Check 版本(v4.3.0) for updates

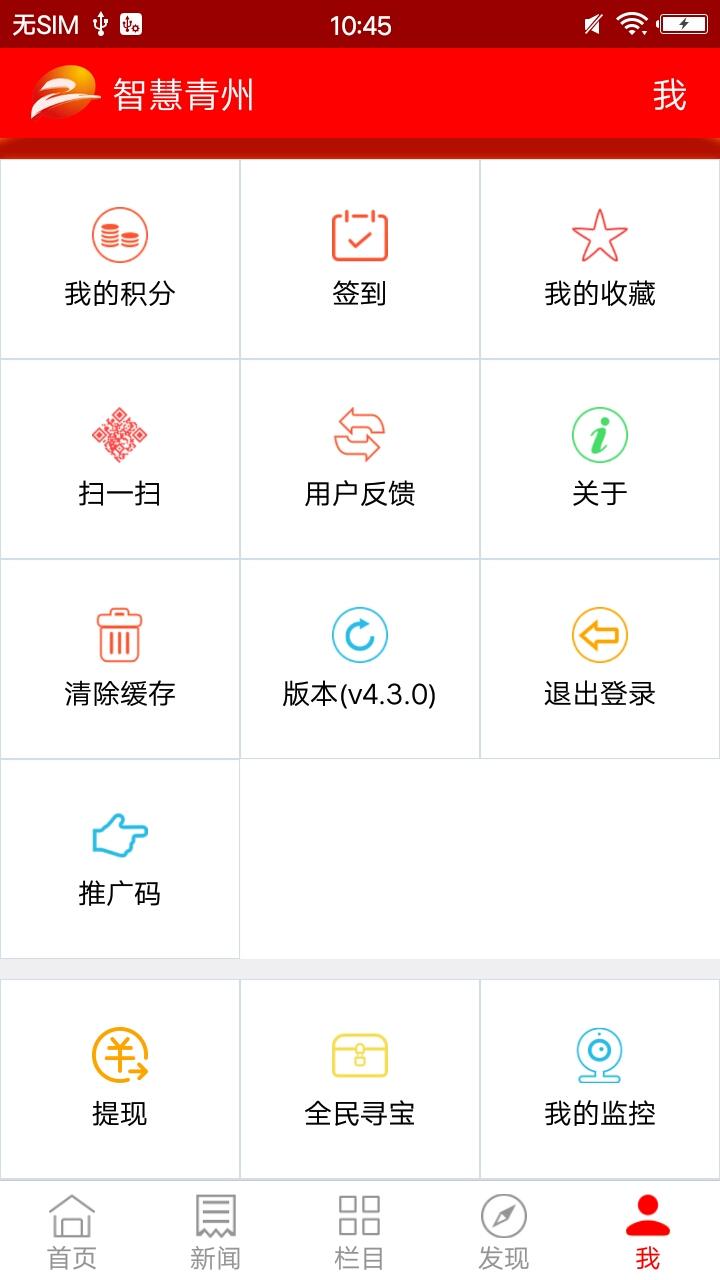[360, 659]
